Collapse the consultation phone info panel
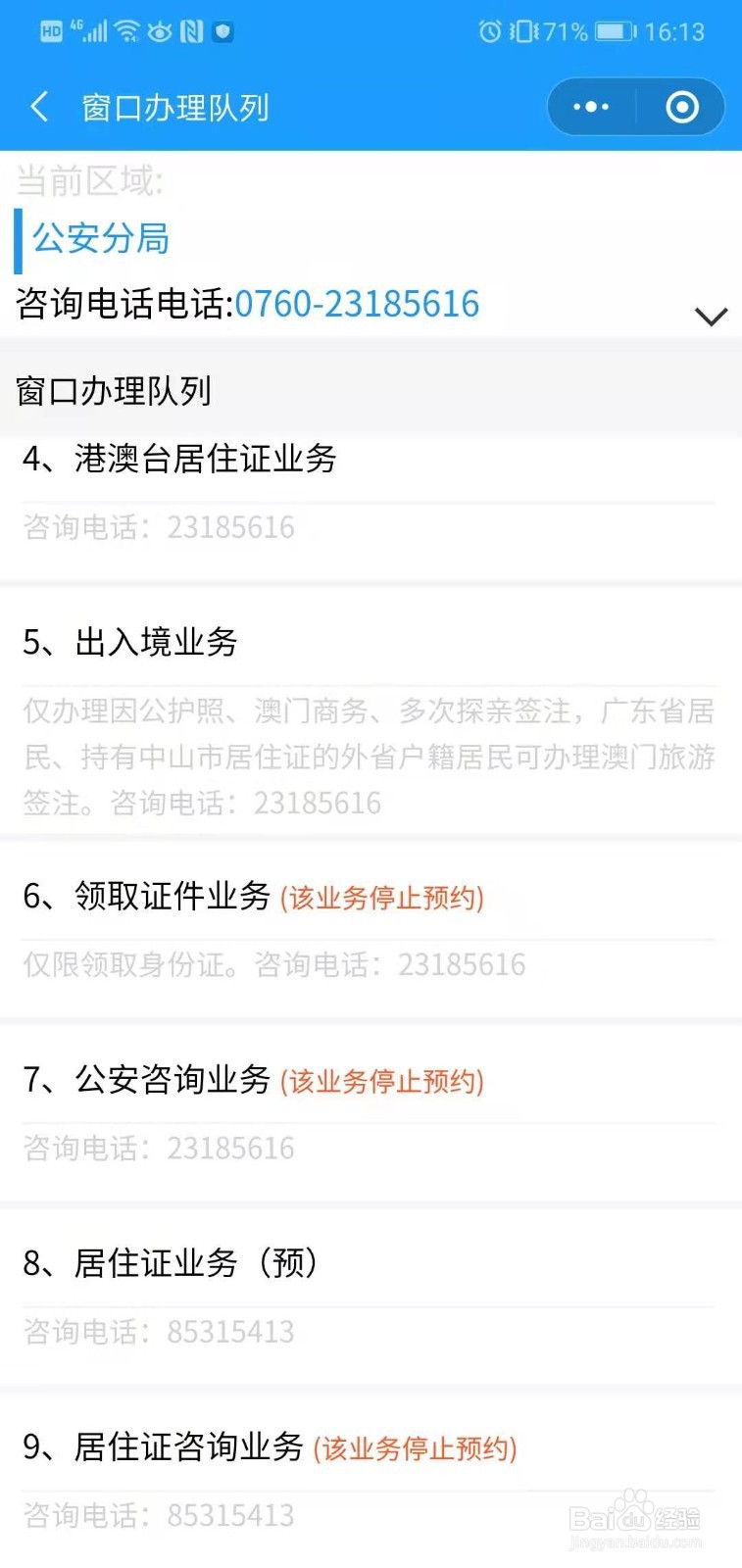This screenshot has height=1568, width=742. coord(713,316)
